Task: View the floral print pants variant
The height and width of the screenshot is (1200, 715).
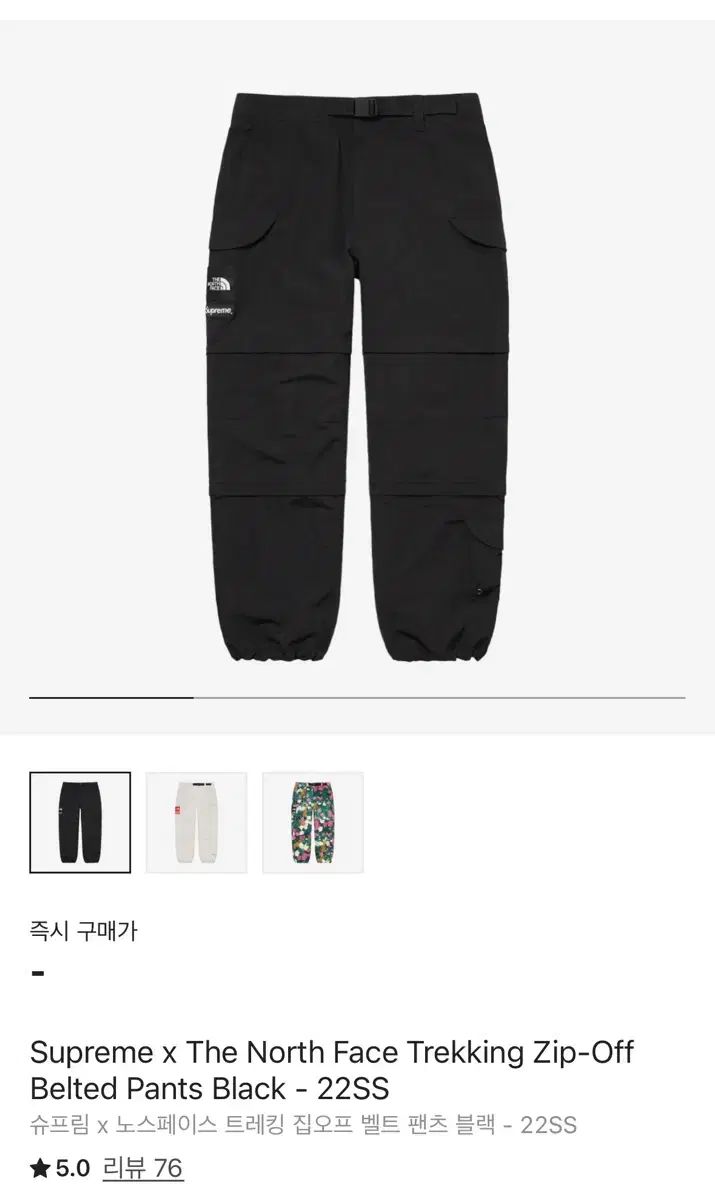Action: pos(313,822)
